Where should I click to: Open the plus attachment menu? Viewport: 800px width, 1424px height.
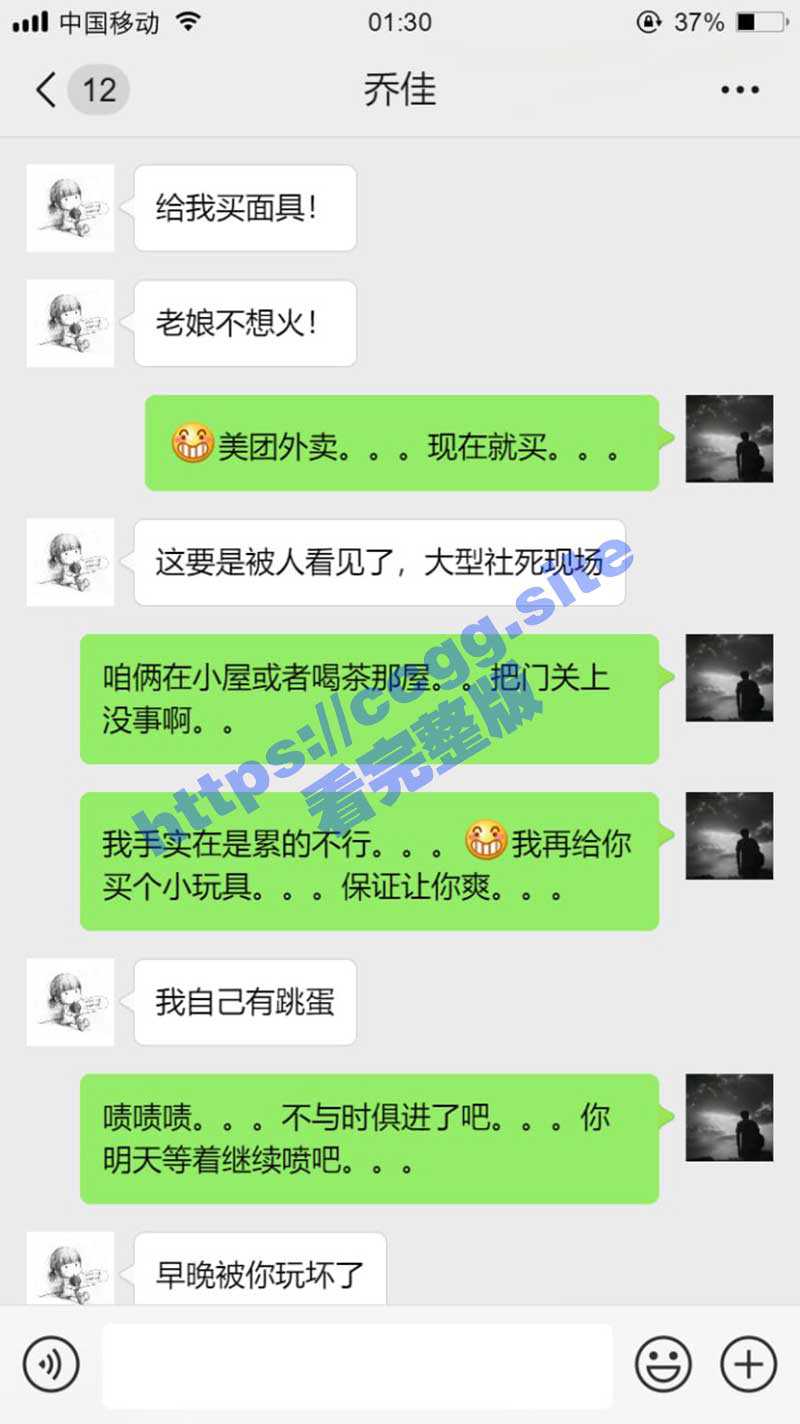pyautogui.click(x=748, y=1365)
